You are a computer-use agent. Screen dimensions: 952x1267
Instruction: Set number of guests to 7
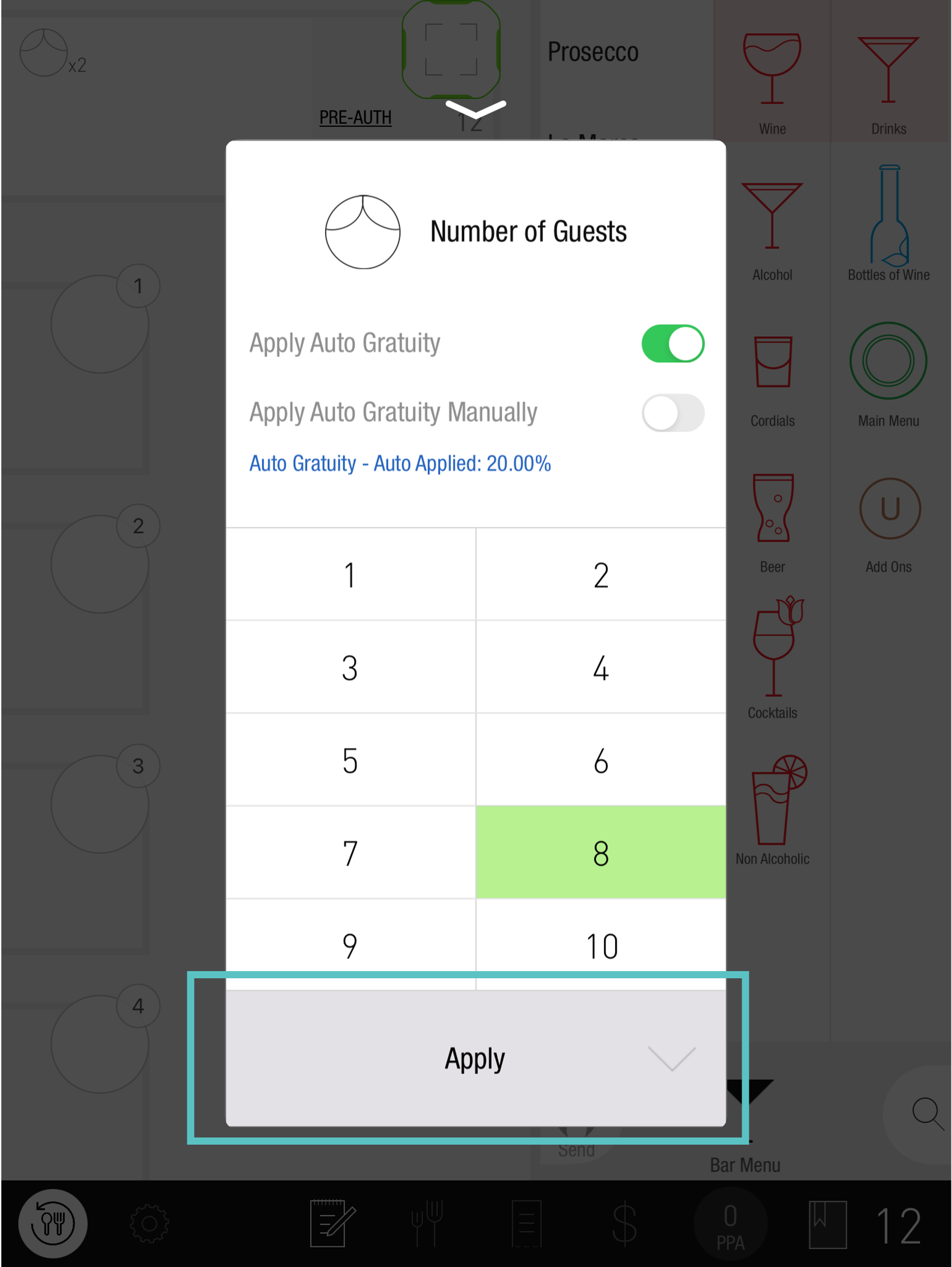pos(351,853)
